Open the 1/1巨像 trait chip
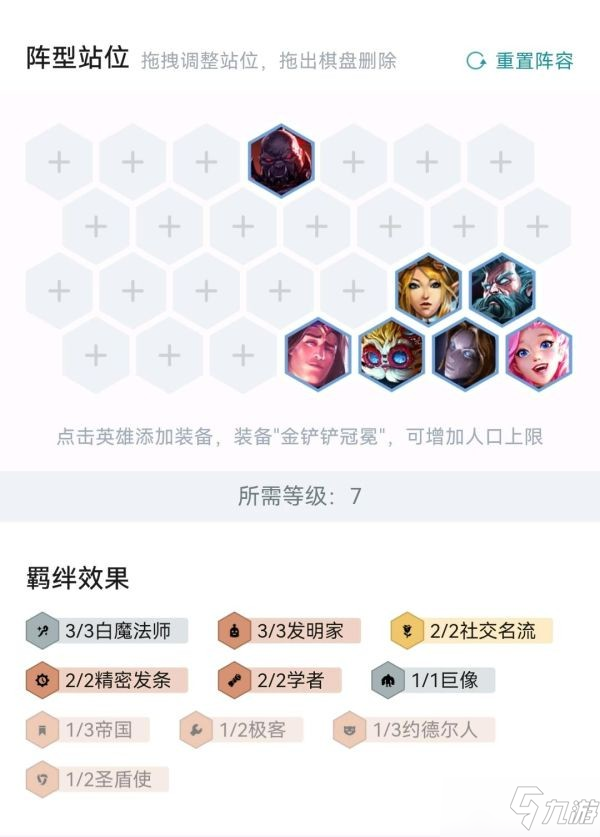600x837 pixels. point(432,680)
